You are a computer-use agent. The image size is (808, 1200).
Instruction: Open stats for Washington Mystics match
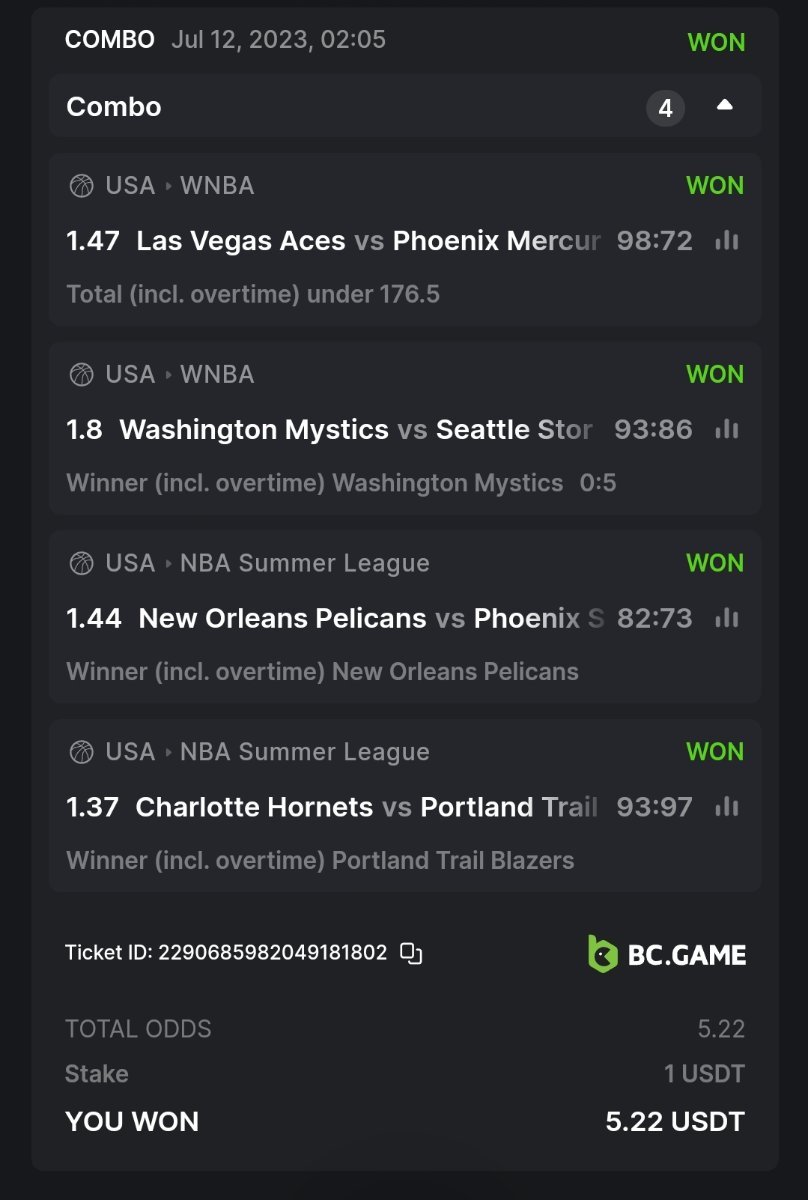(727, 430)
